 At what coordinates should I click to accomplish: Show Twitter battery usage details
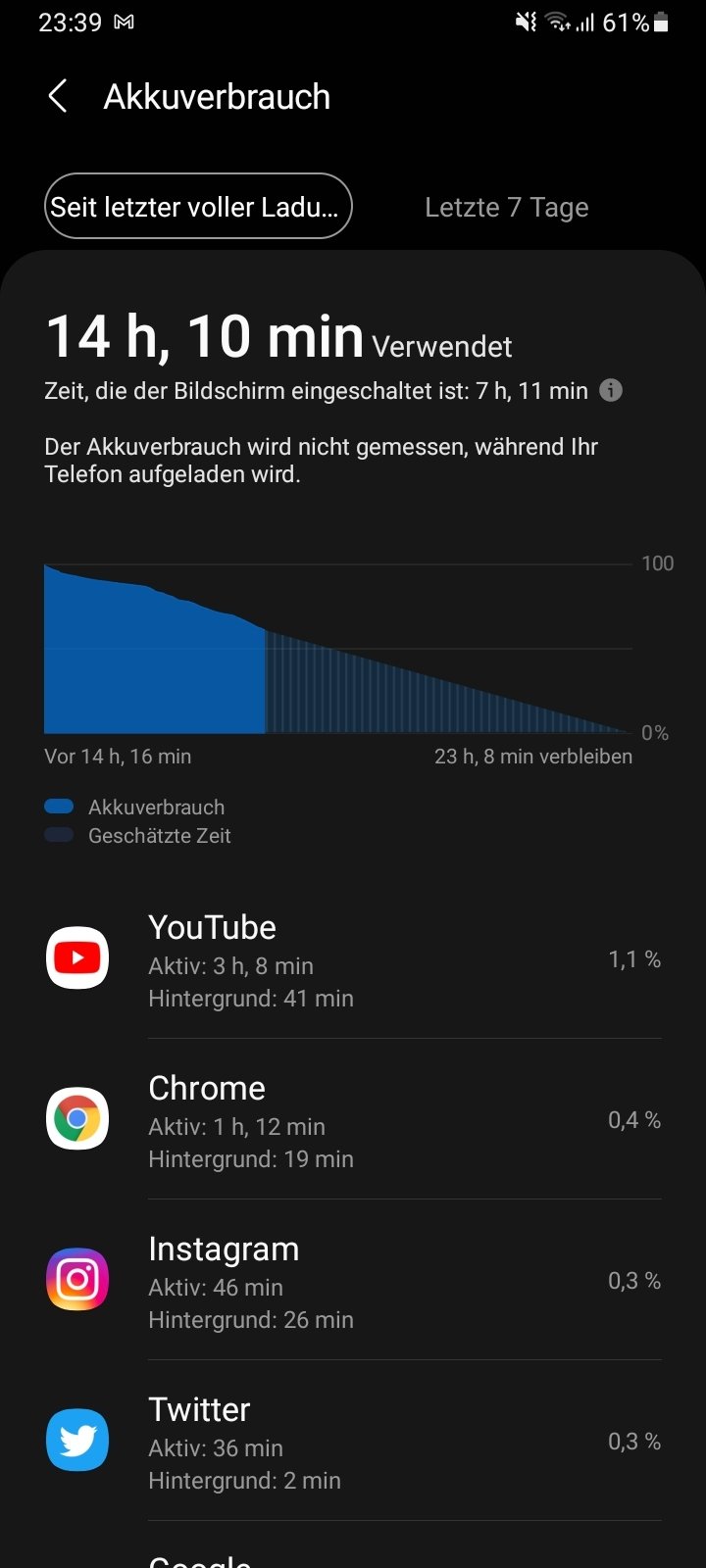tap(353, 1441)
